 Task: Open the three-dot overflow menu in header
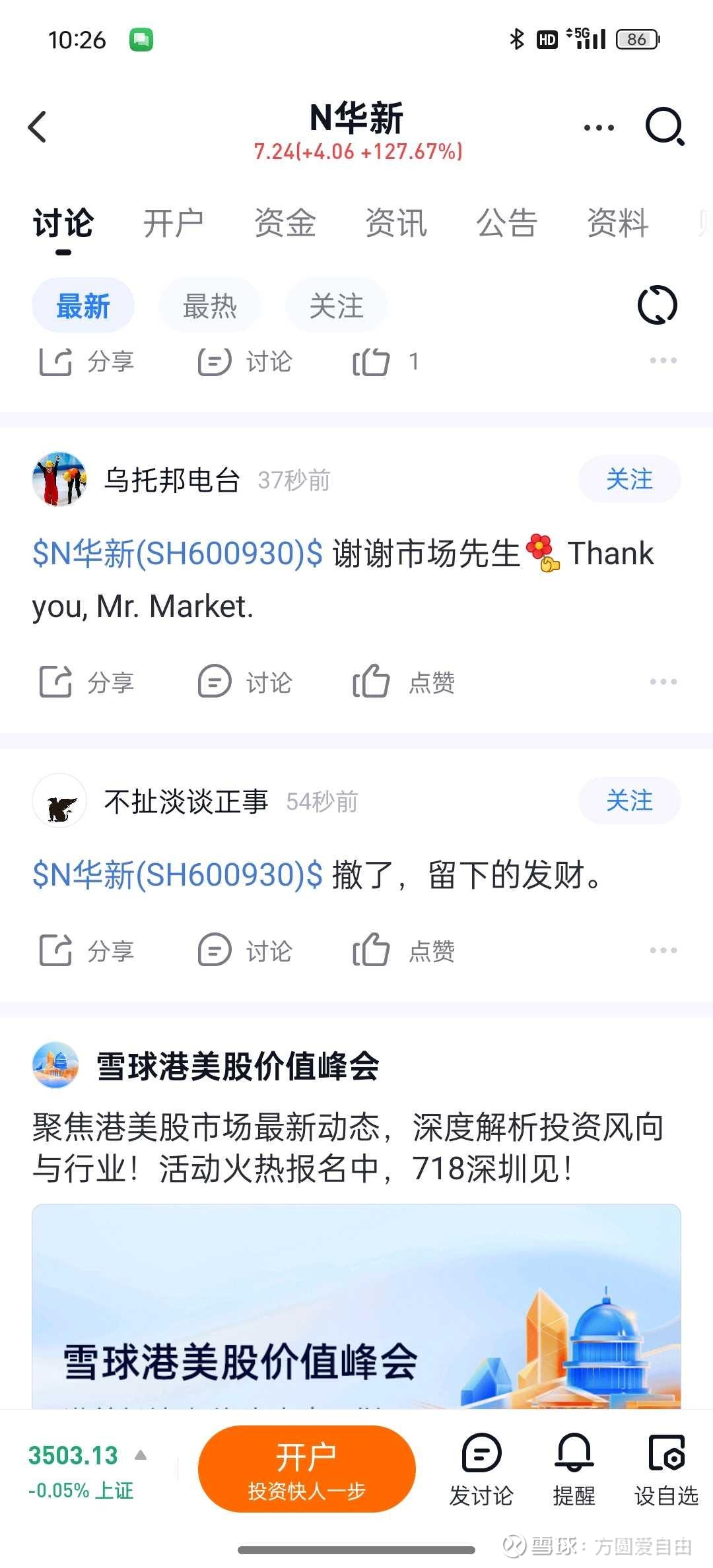pos(599,127)
